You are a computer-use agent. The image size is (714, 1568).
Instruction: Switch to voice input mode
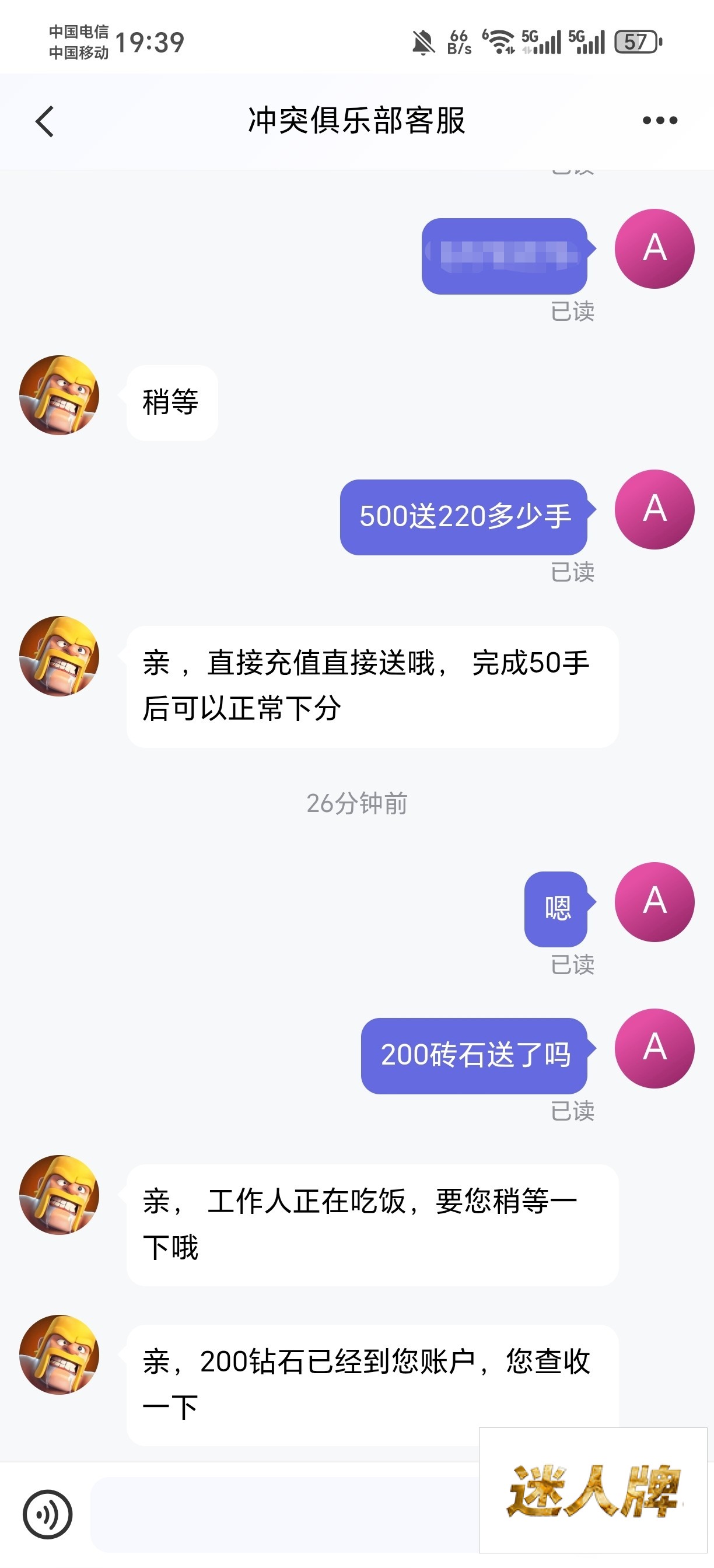click(47, 1514)
